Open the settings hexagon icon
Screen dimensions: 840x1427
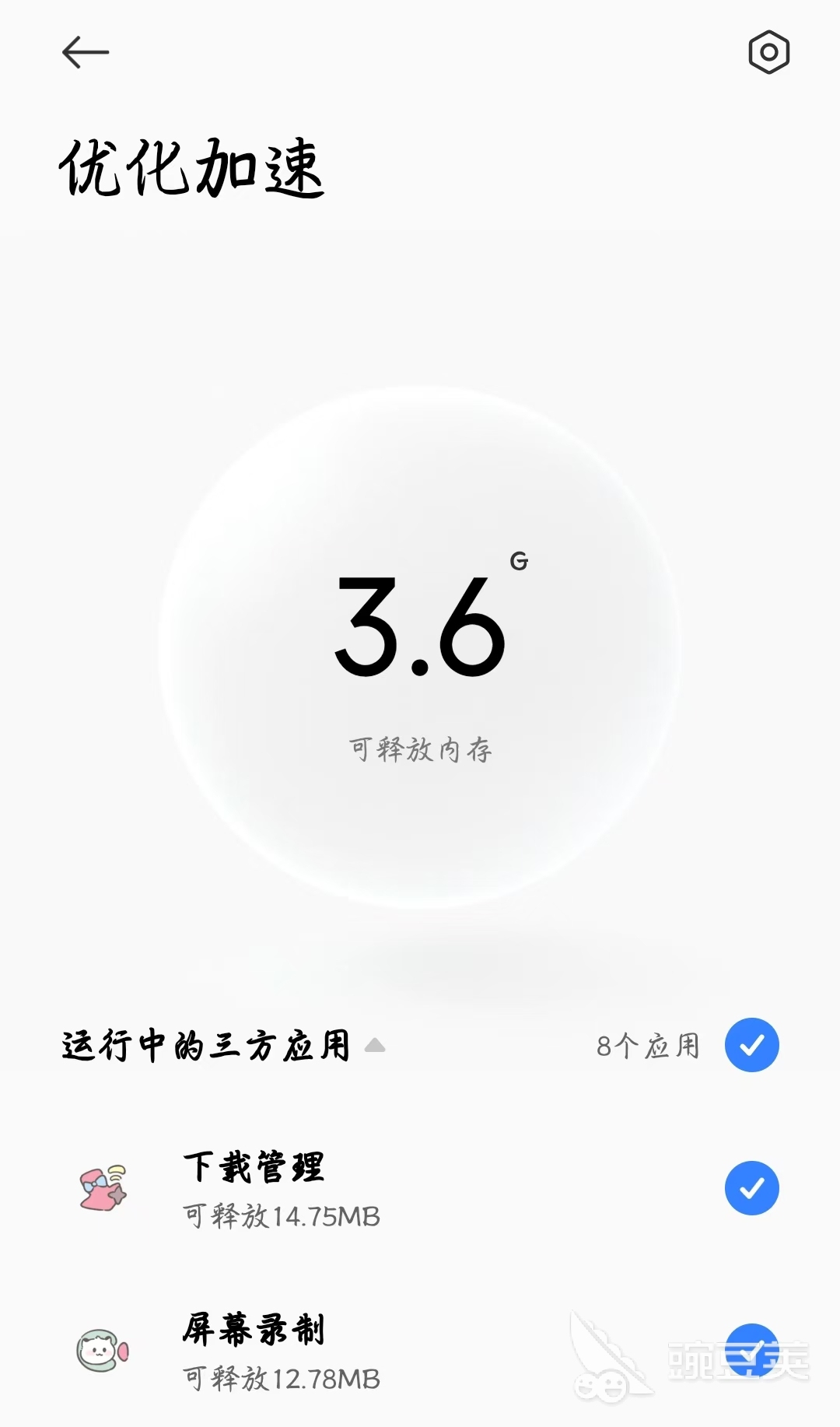(x=768, y=53)
